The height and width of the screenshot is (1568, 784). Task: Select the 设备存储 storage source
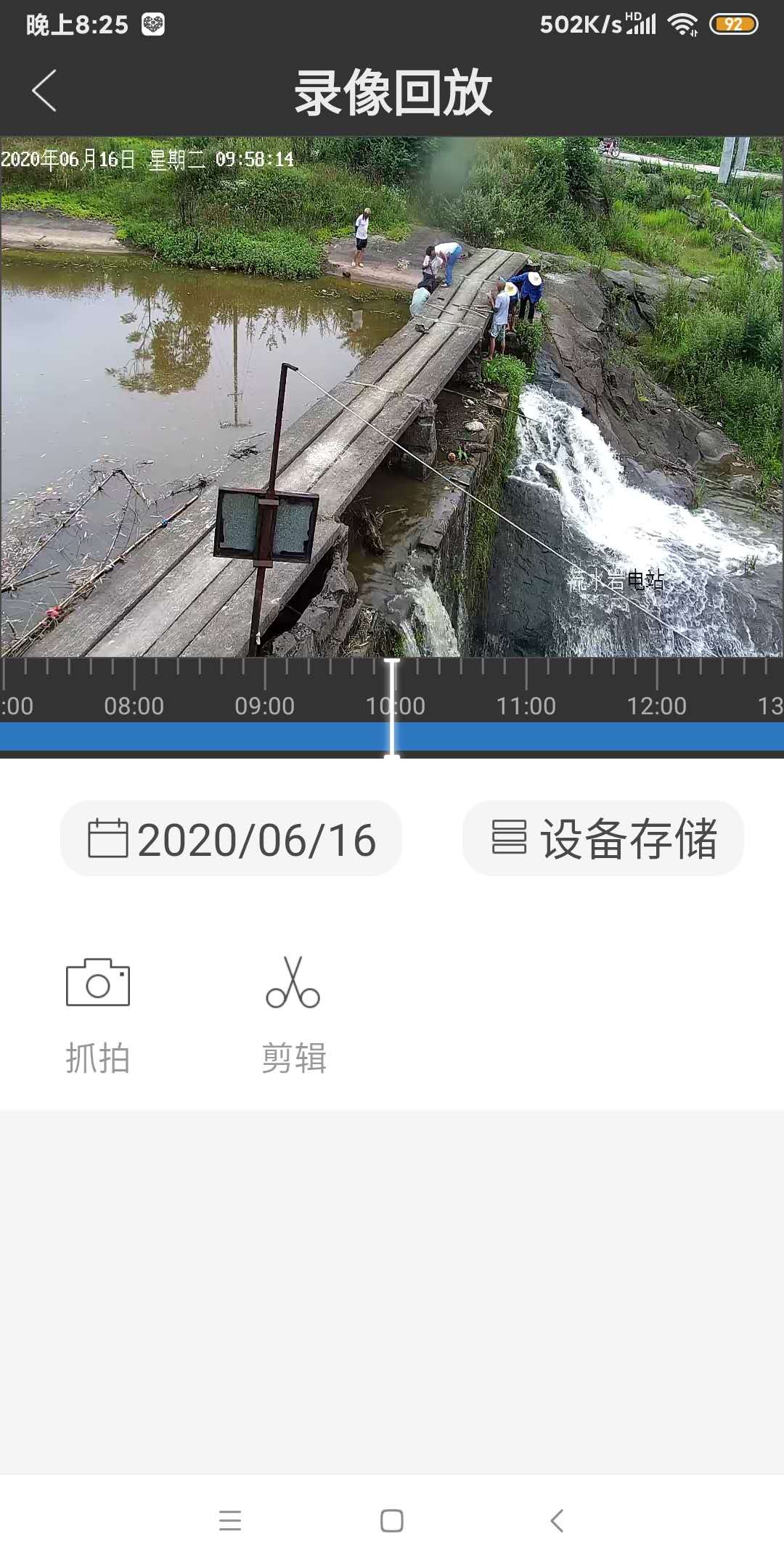coord(603,839)
